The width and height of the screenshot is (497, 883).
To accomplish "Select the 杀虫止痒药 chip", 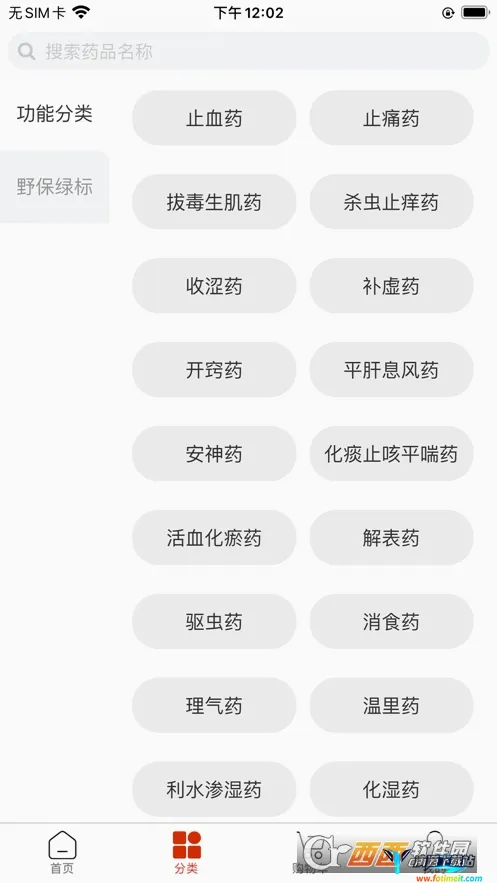I will tap(391, 202).
